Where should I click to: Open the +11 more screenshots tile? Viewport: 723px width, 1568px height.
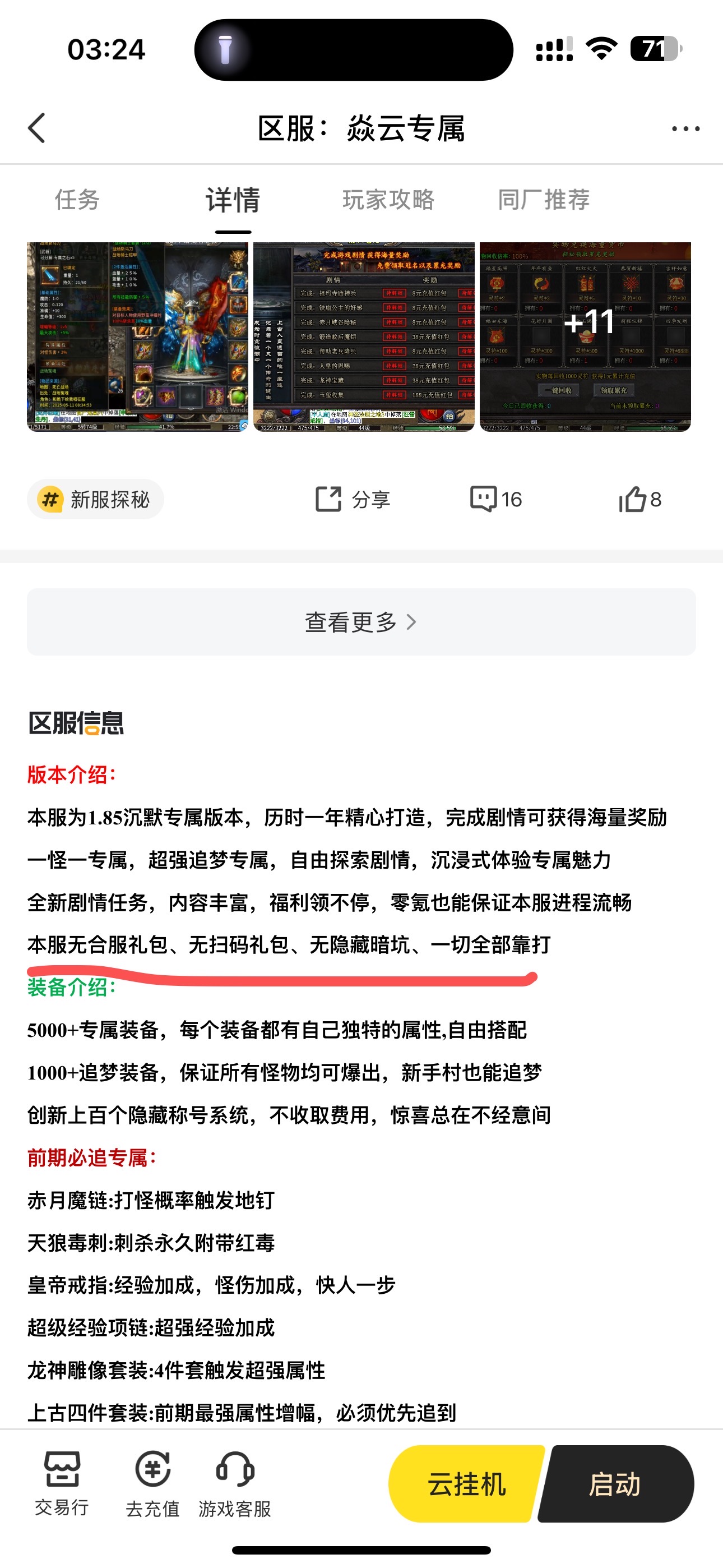point(586,336)
